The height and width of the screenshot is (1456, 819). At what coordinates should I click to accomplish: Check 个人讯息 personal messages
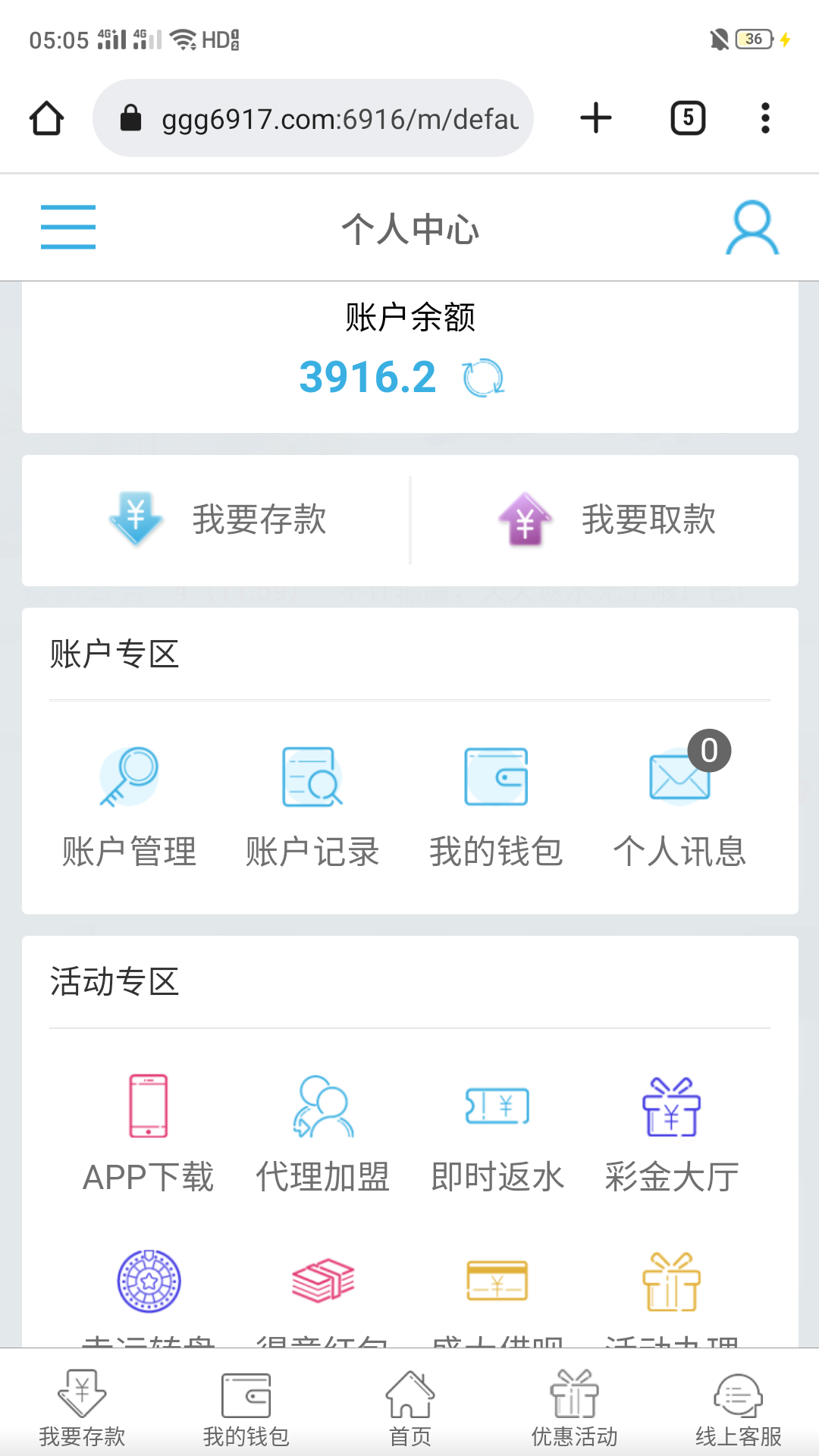(679, 806)
